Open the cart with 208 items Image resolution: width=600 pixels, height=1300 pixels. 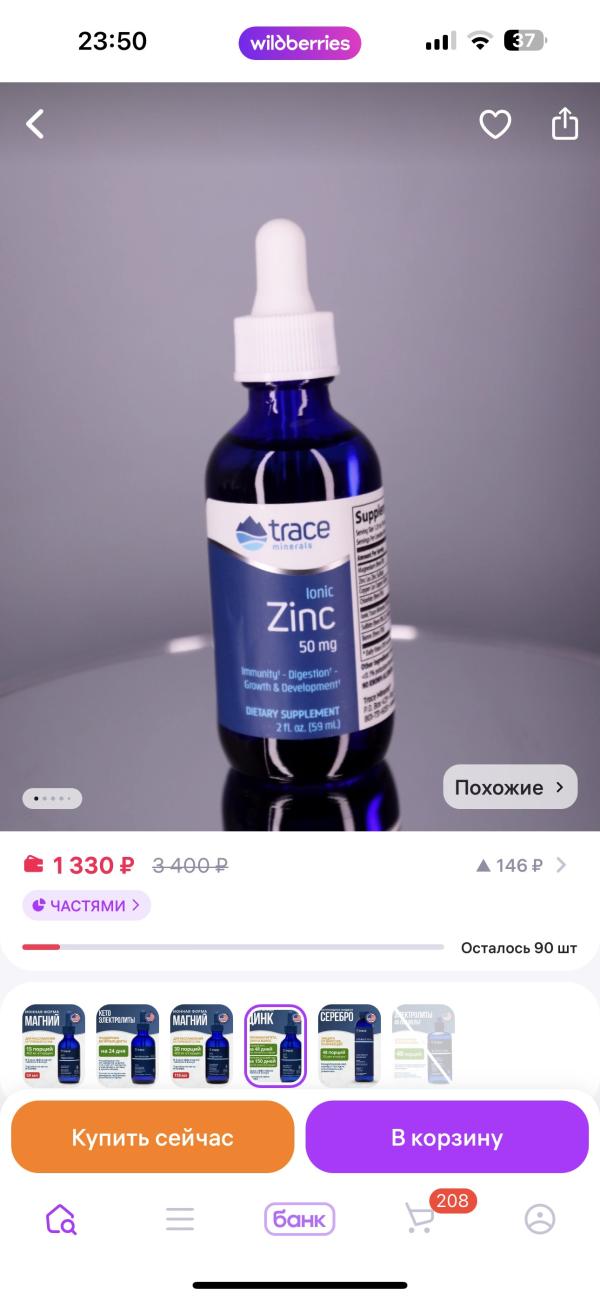pyautogui.click(x=420, y=1218)
